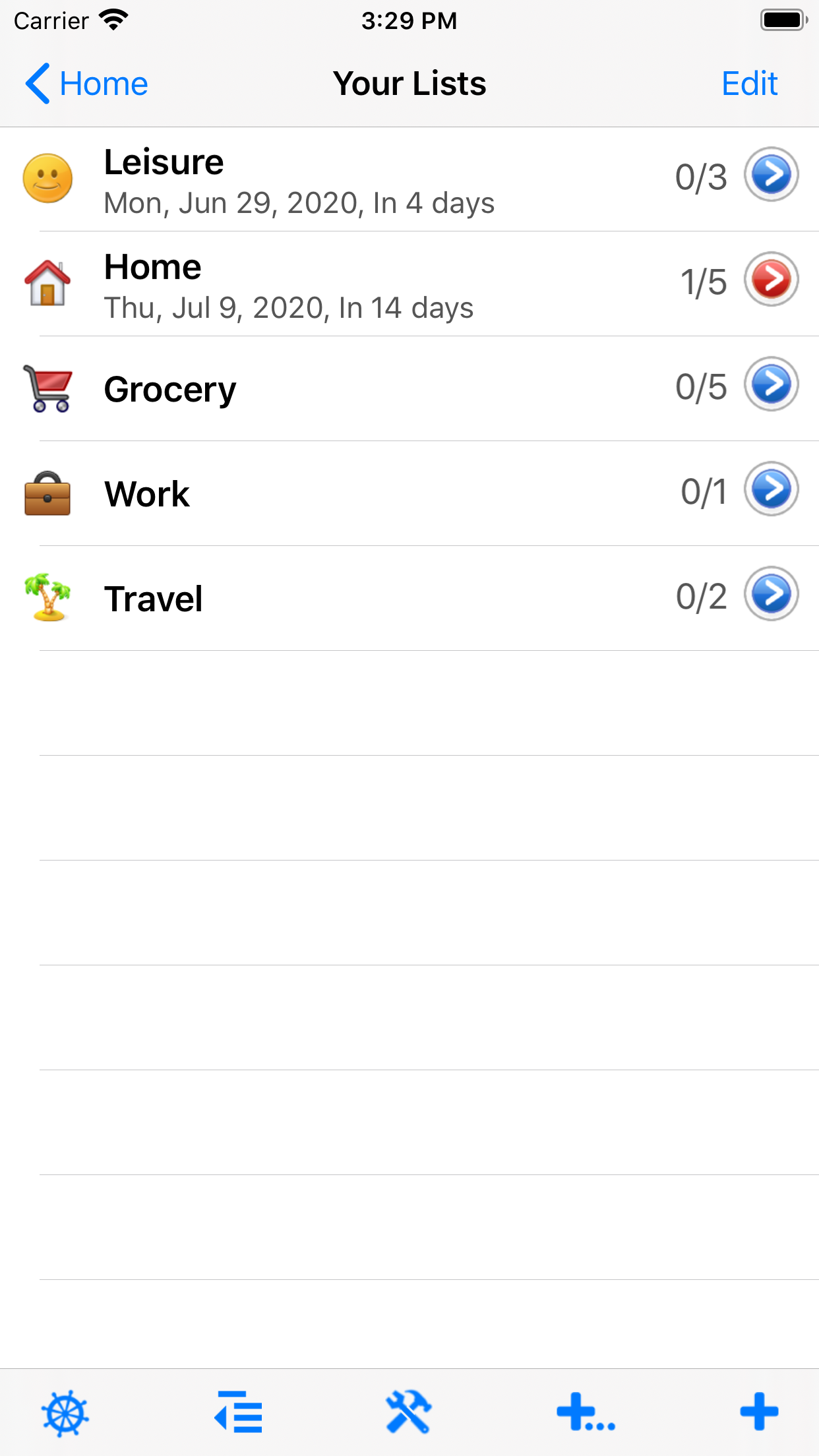Screen dimensions: 819x1456
Task: Tap the blue arrow on Work row
Action: coord(772,489)
